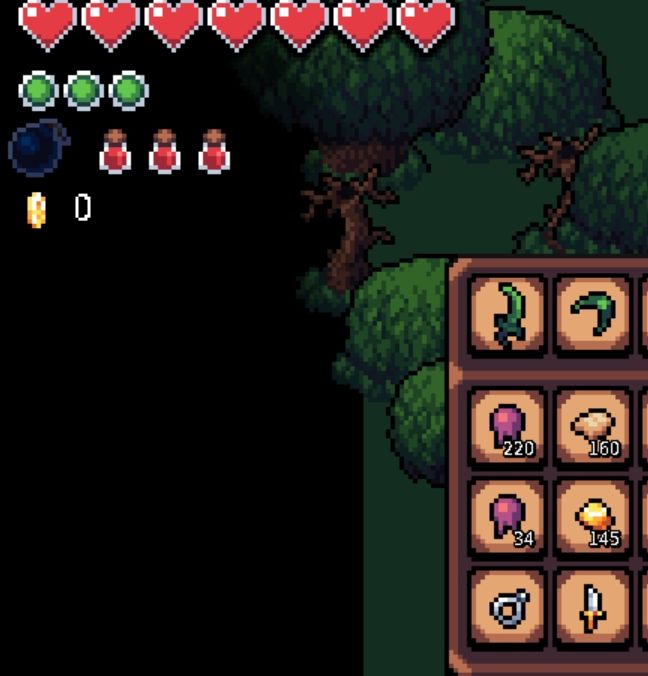This screenshot has width=648, height=676.
Task: Select the dagger slot
Action: pyautogui.click(x=593, y=606)
